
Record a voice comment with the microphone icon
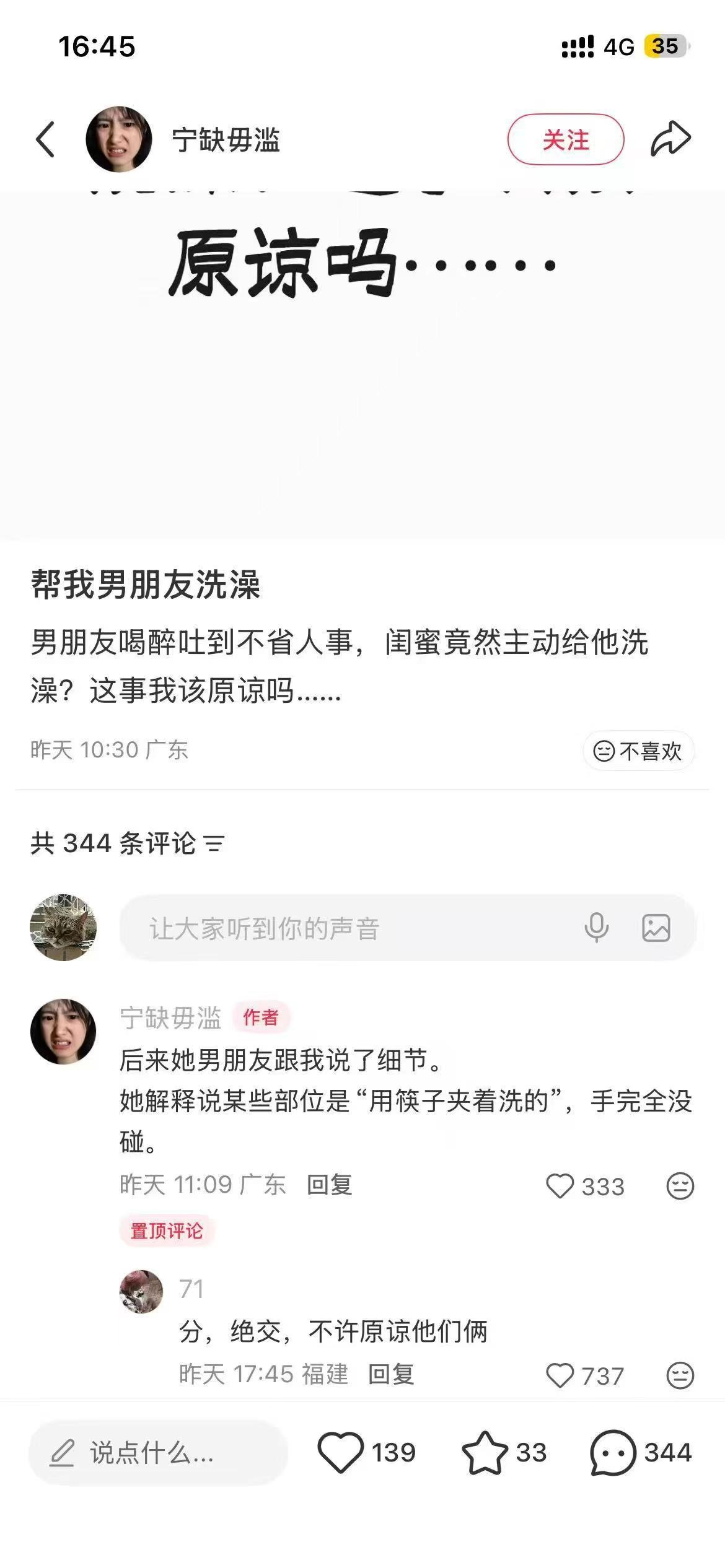[x=596, y=928]
